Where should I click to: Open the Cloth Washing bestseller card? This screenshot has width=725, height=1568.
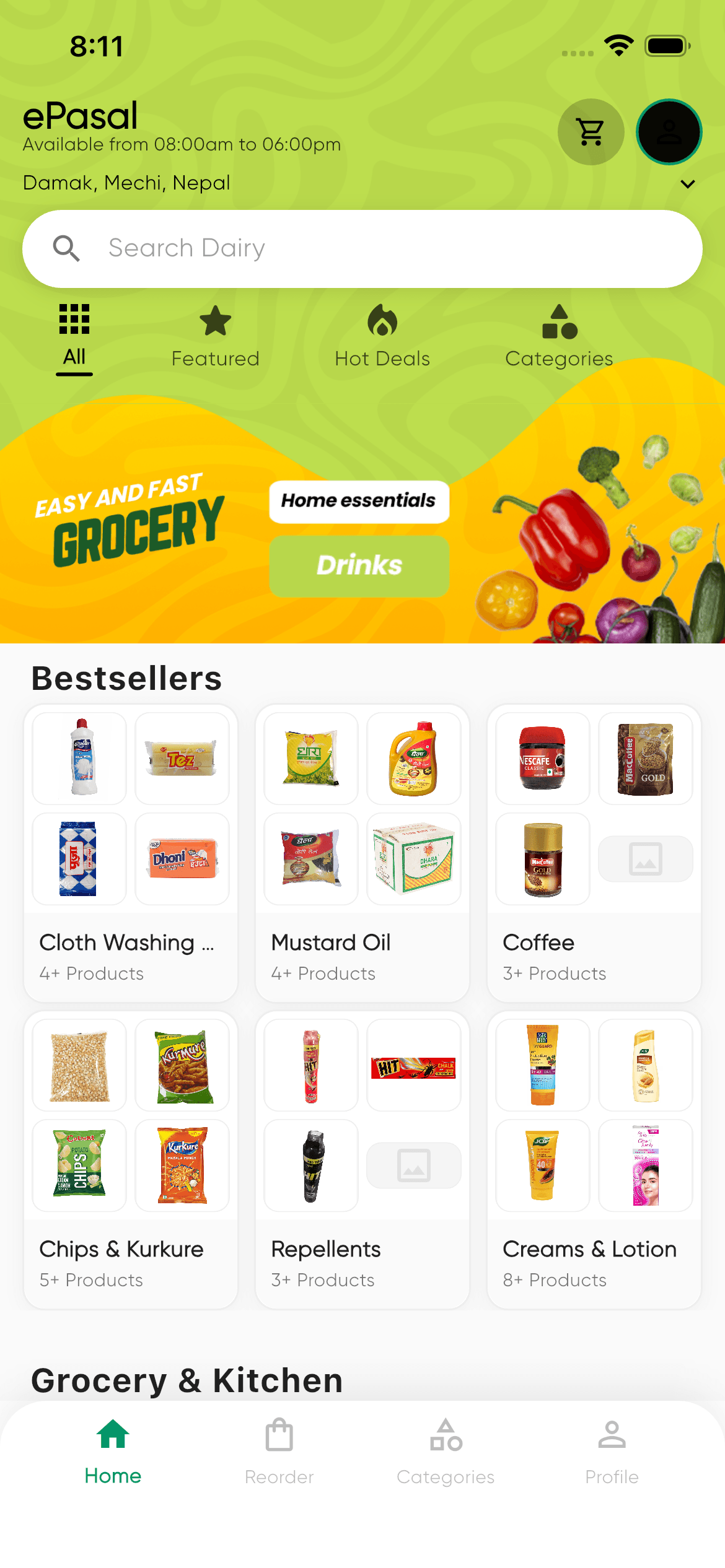131,852
